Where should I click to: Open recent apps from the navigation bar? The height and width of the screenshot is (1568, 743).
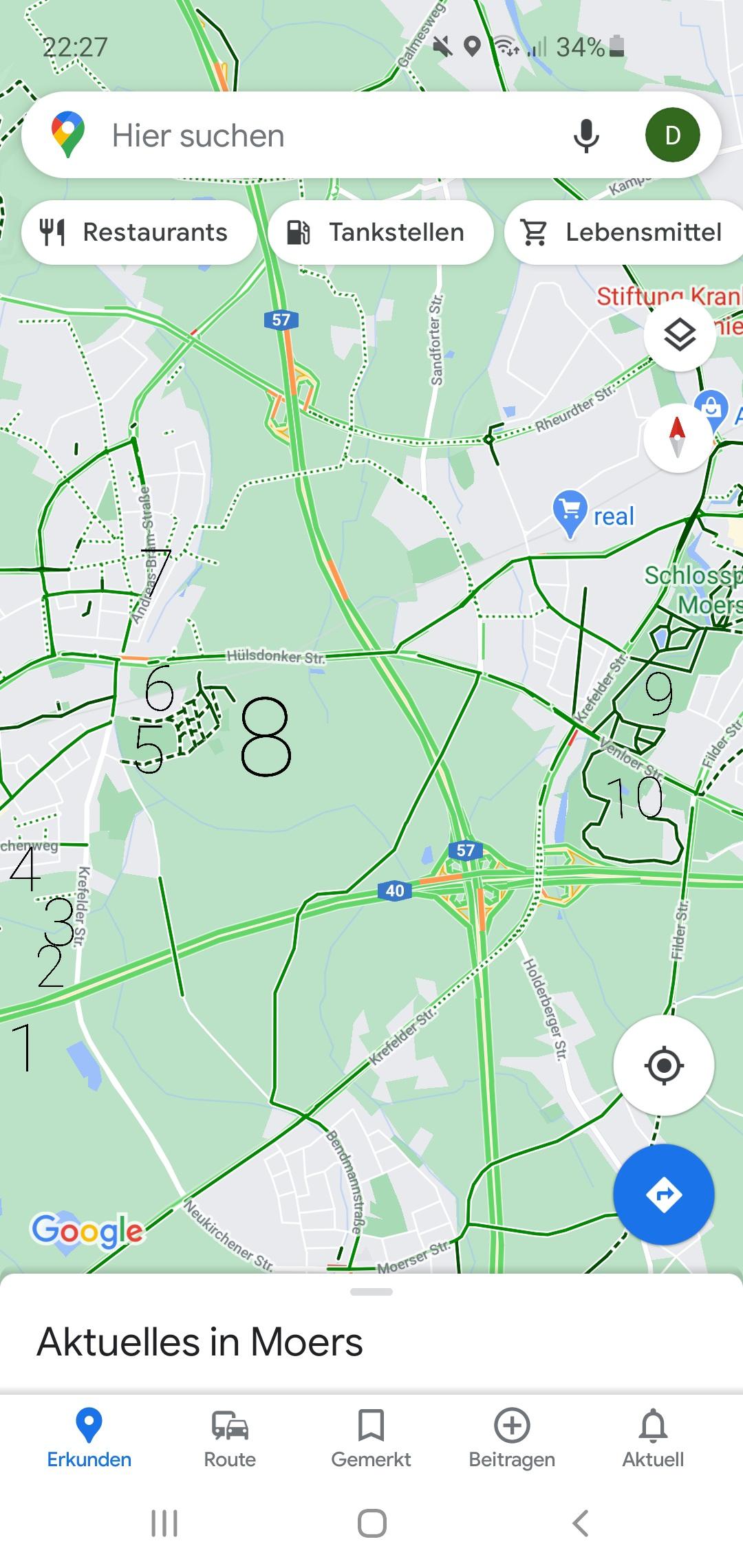[164, 1523]
